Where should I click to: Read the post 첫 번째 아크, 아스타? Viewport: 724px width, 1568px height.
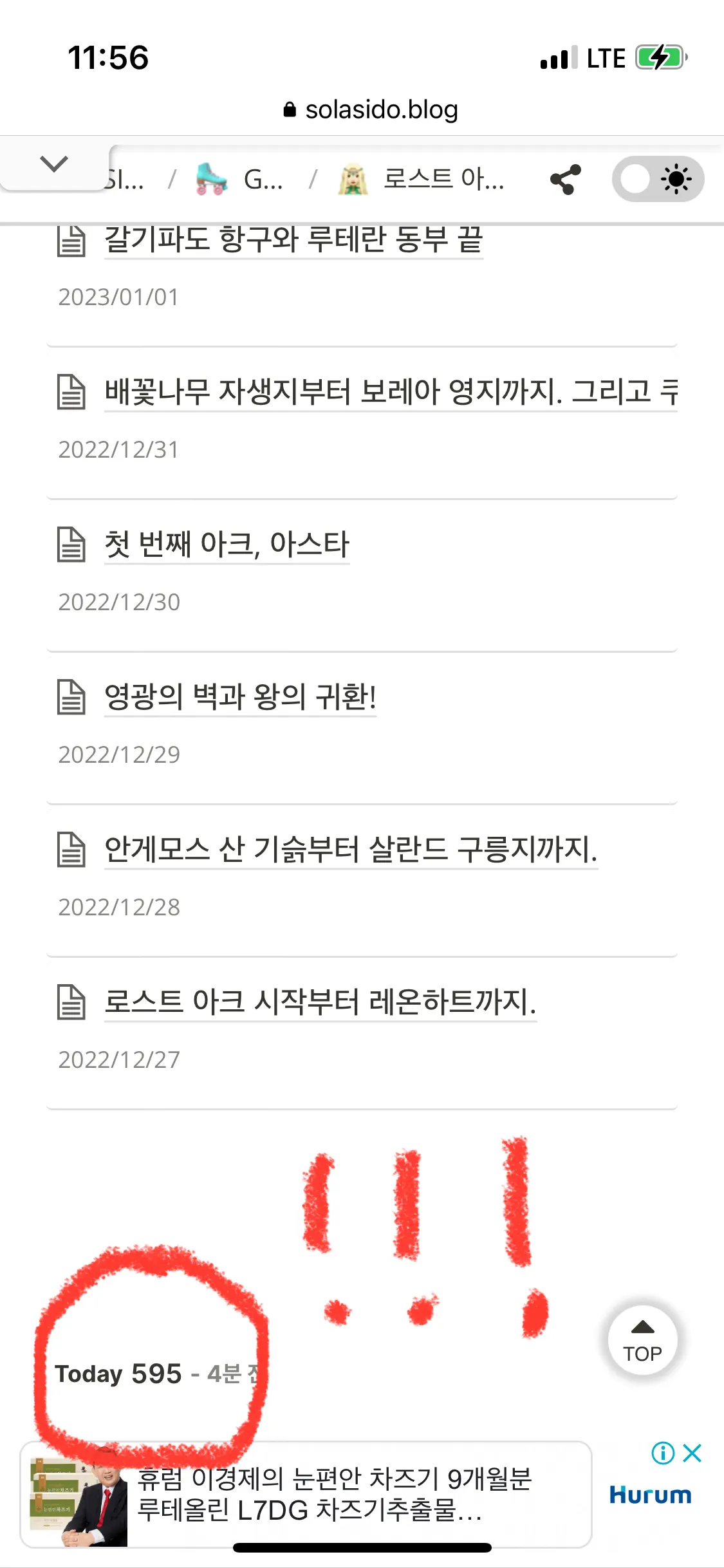click(227, 545)
